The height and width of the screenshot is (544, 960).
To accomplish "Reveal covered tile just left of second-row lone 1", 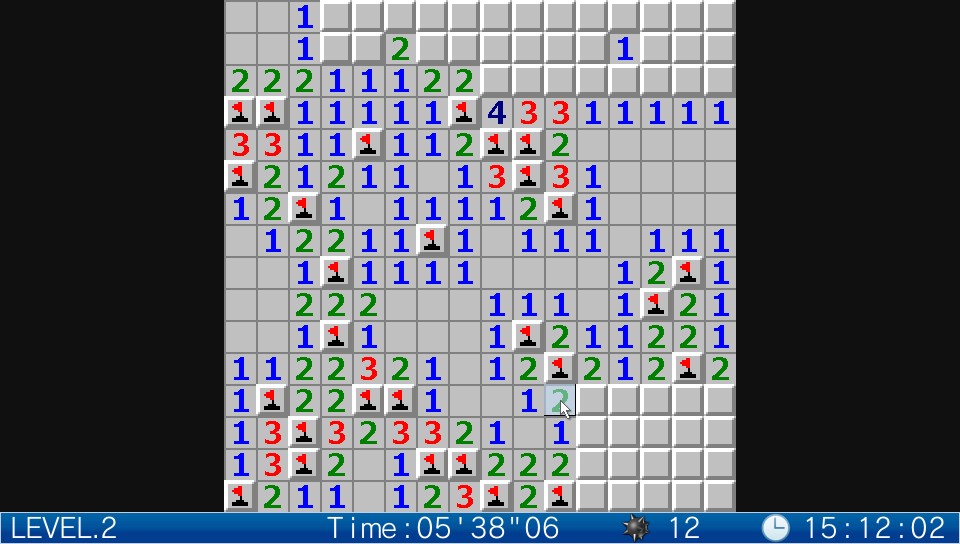I will tap(592, 49).
